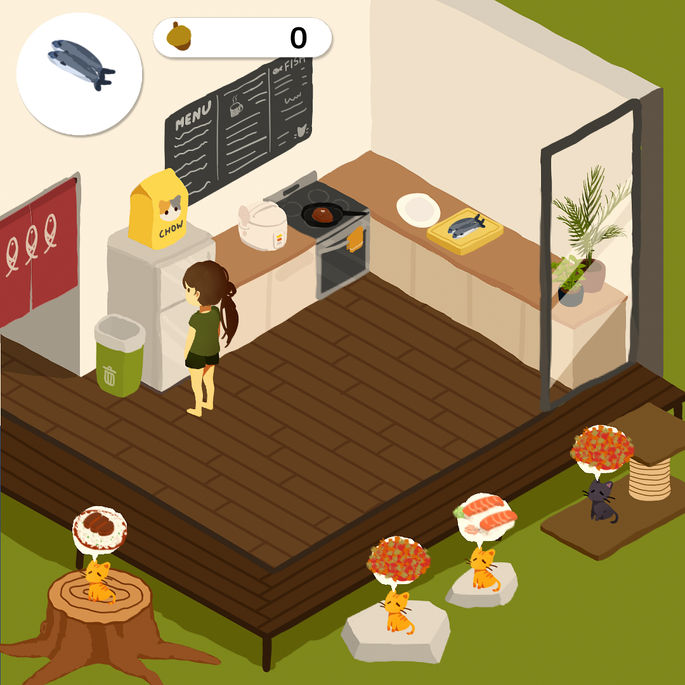Serve the orange cat on the tree stump
This screenshot has width=685, height=685.
(x=99, y=580)
